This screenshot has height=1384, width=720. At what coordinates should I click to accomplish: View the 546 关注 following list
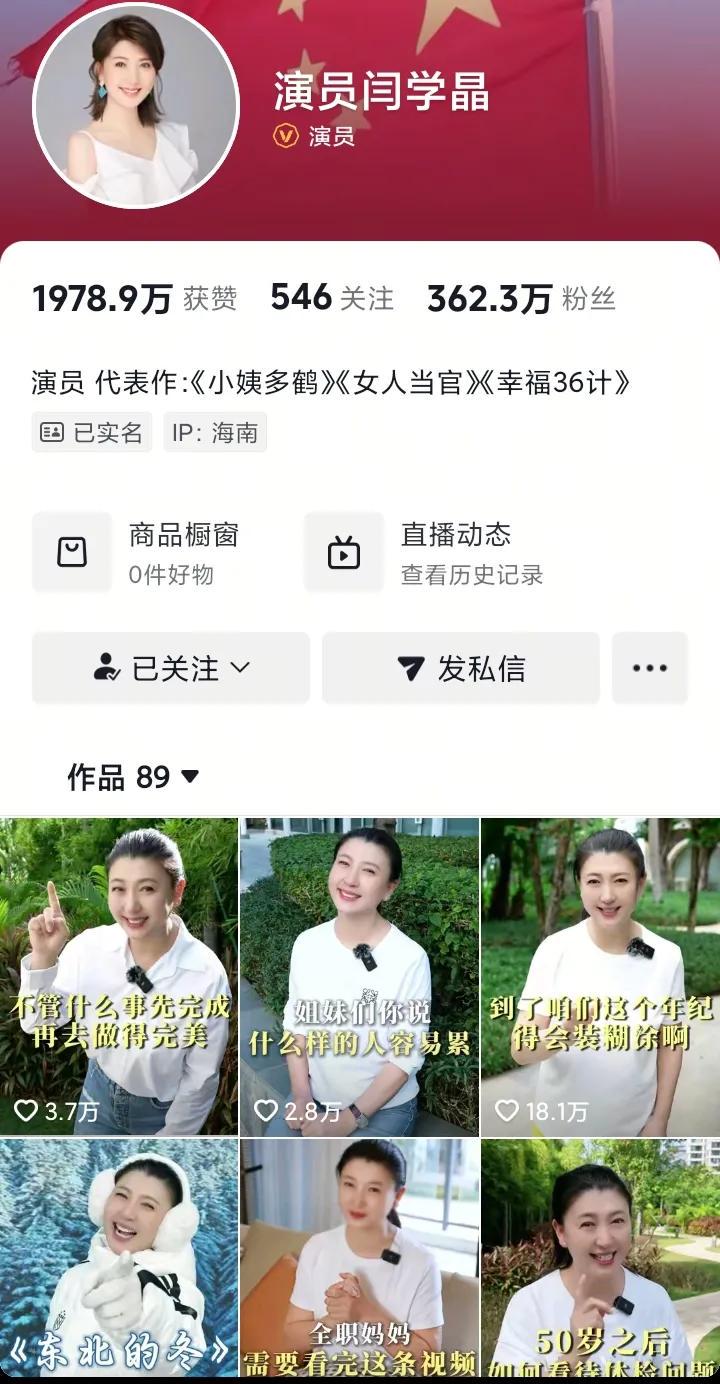332,298
